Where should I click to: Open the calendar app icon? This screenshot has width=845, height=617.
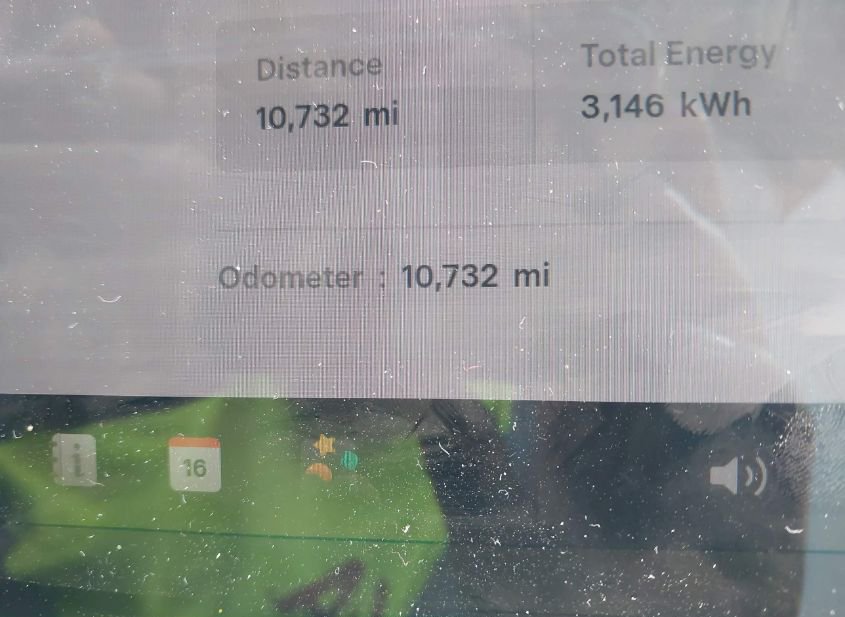[x=194, y=464]
